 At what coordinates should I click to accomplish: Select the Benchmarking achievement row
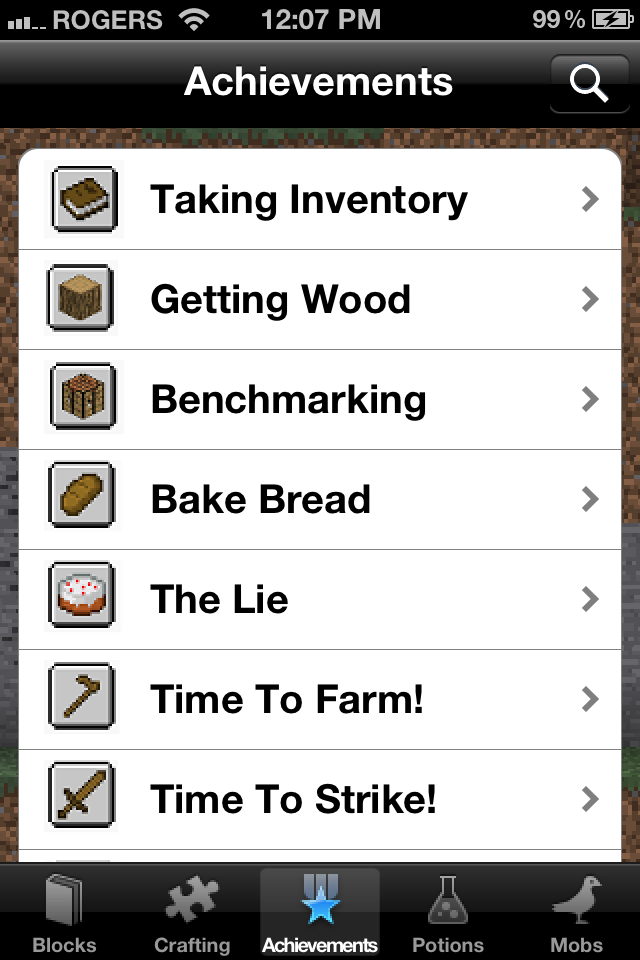point(320,400)
